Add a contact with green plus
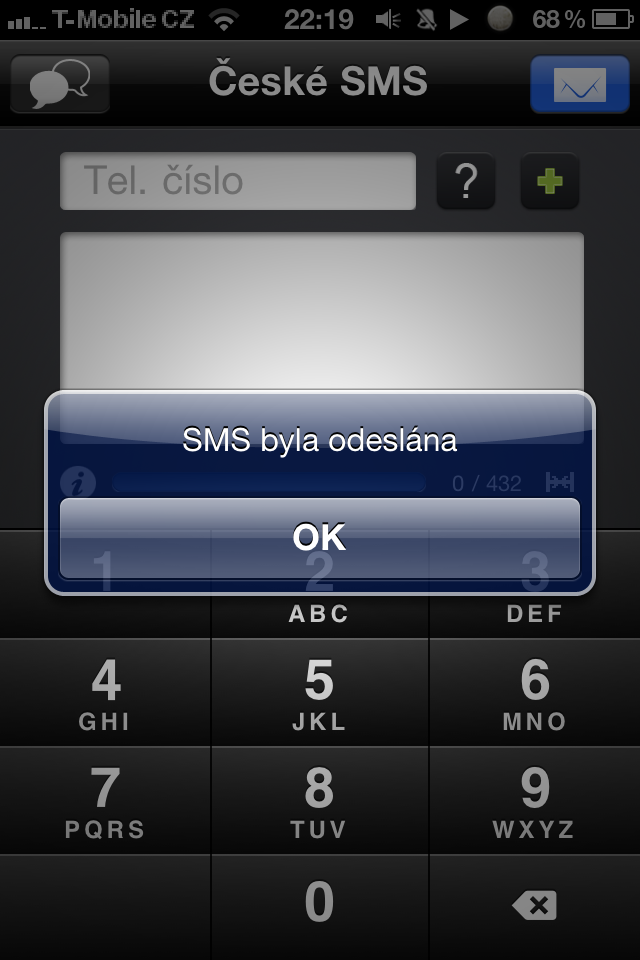The width and height of the screenshot is (640, 960). (550, 182)
